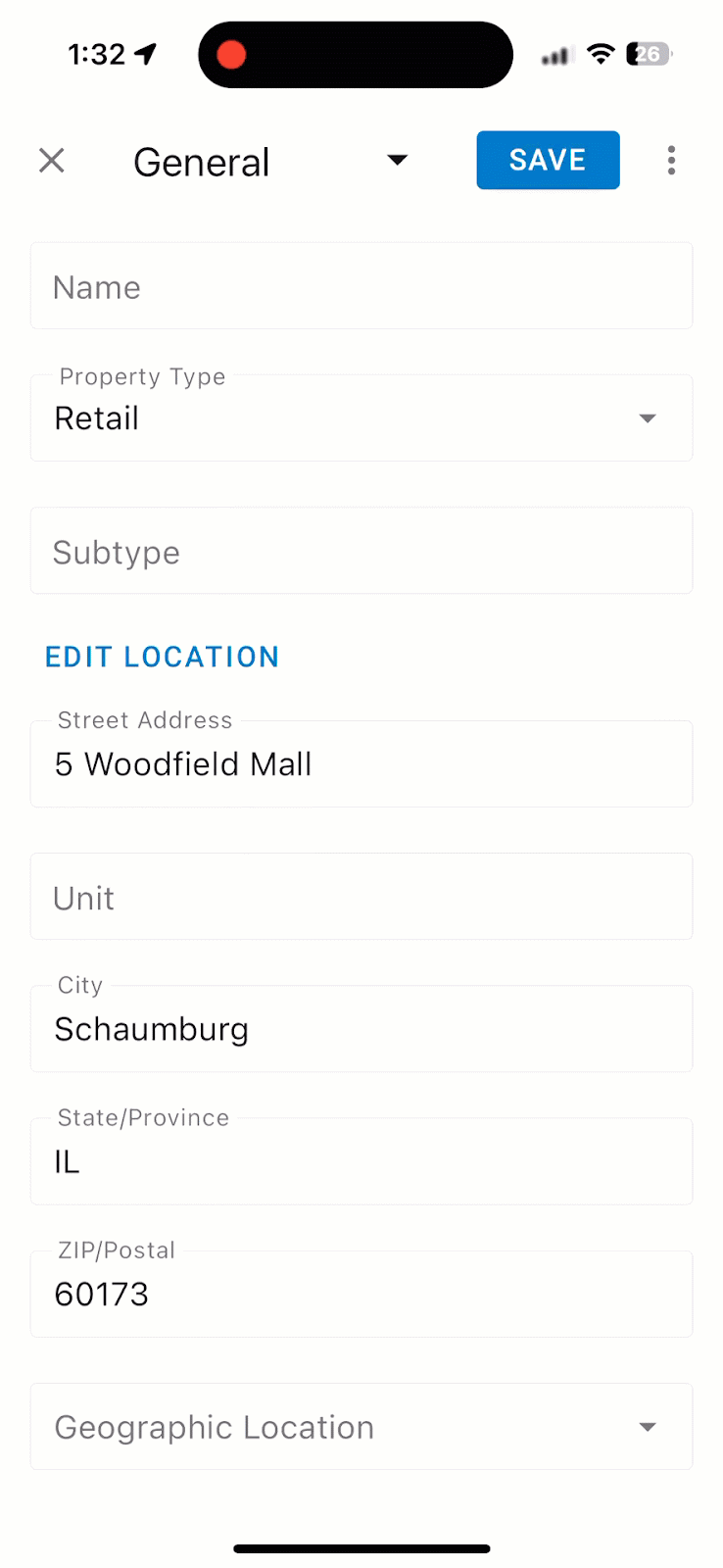Expand the Geographic Location dropdown

tap(648, 1427)
